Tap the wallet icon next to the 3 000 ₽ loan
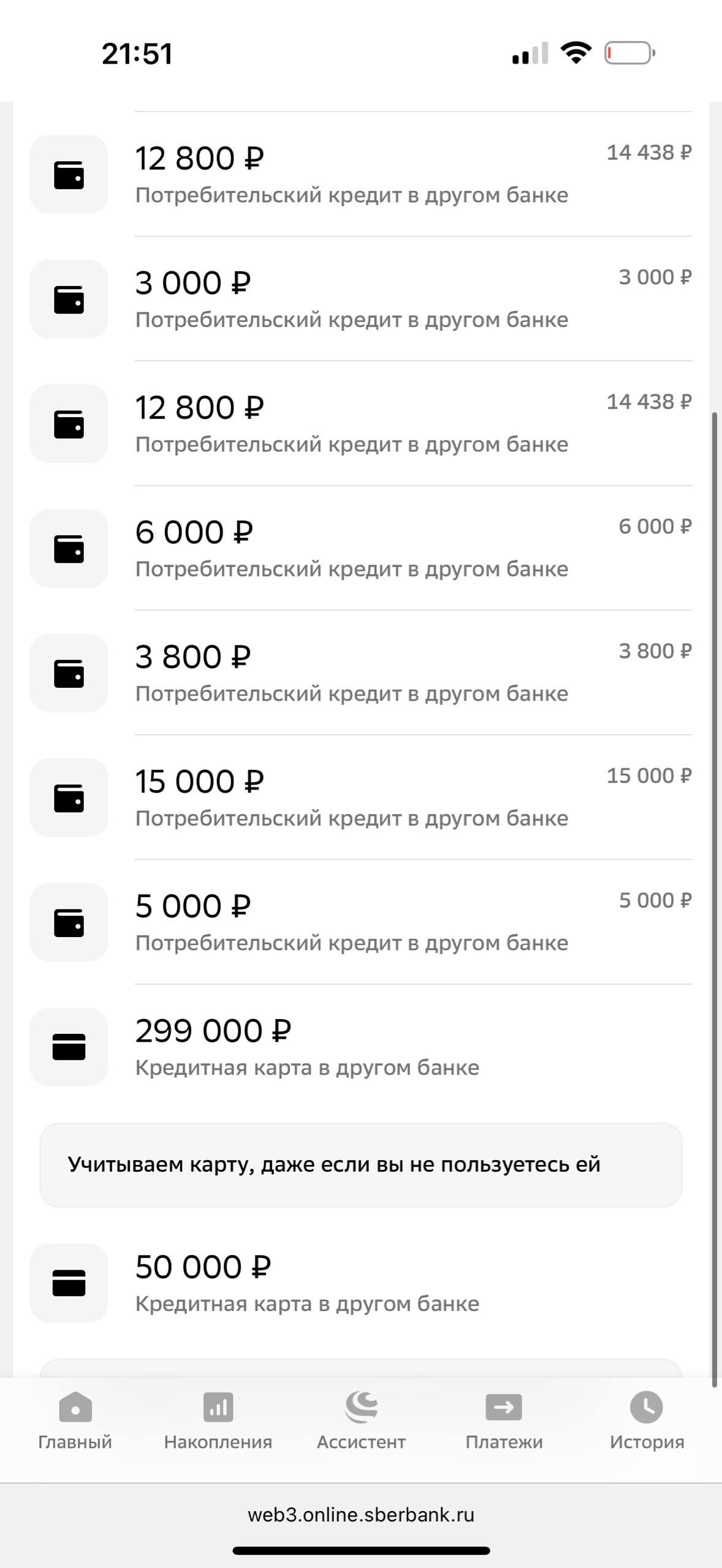 67,300
